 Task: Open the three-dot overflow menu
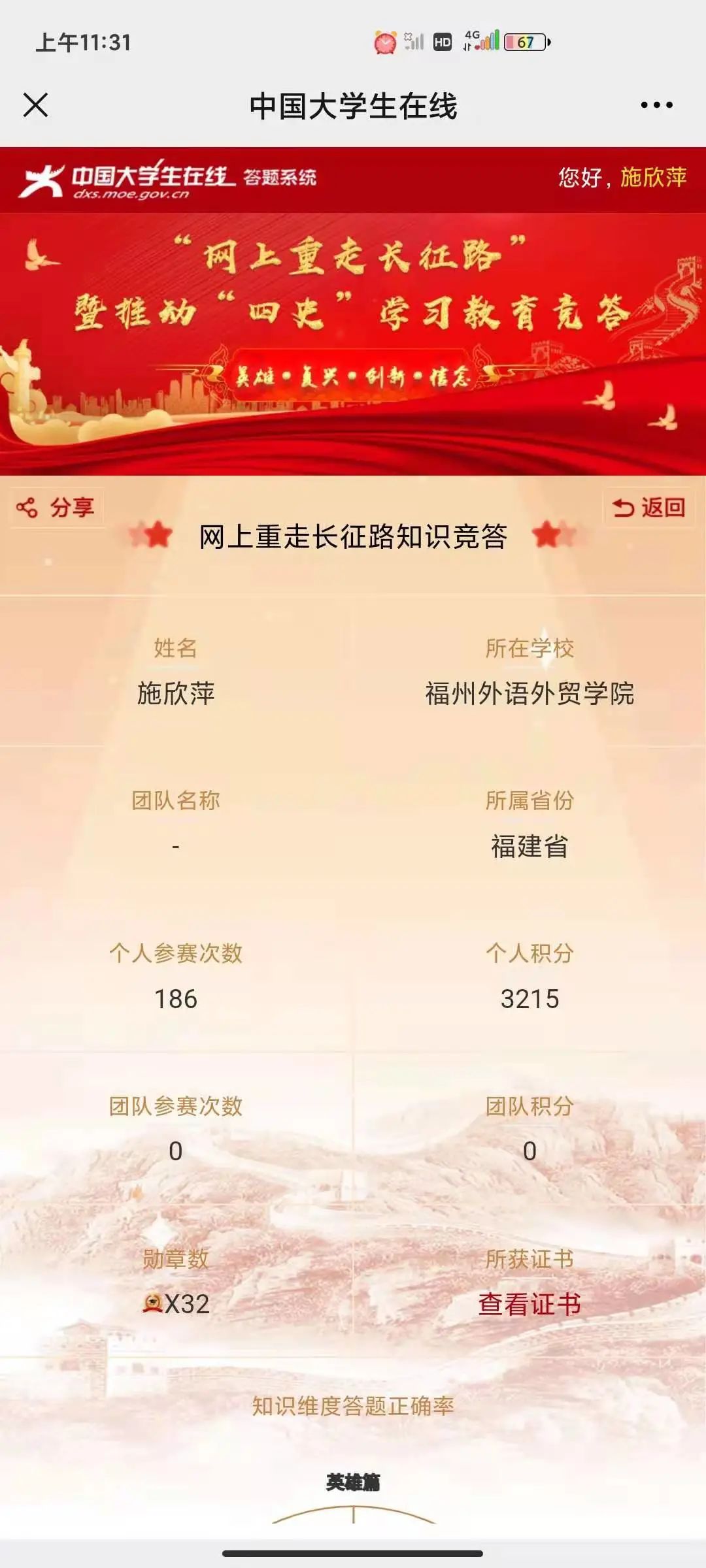(x=656, y=105)
